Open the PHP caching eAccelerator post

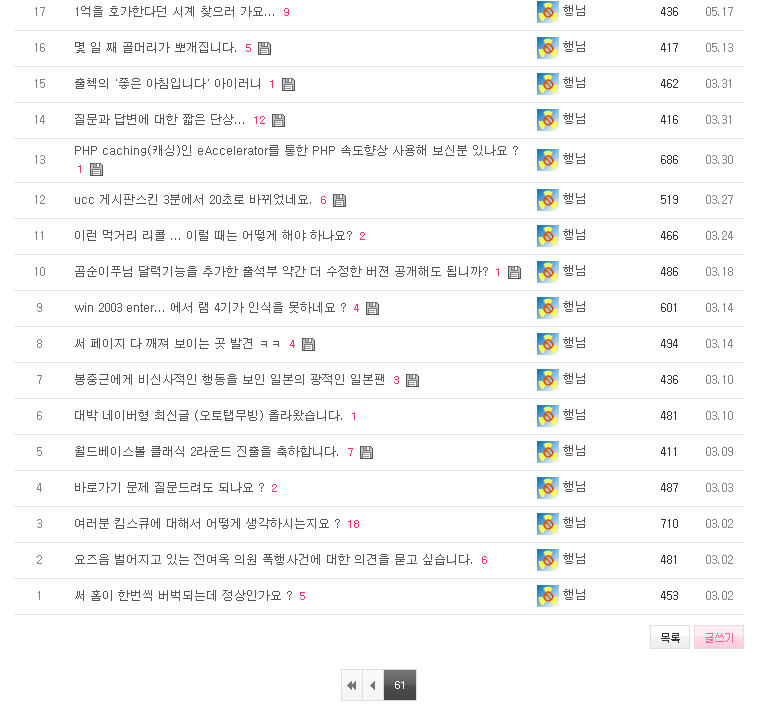point(296,151)
